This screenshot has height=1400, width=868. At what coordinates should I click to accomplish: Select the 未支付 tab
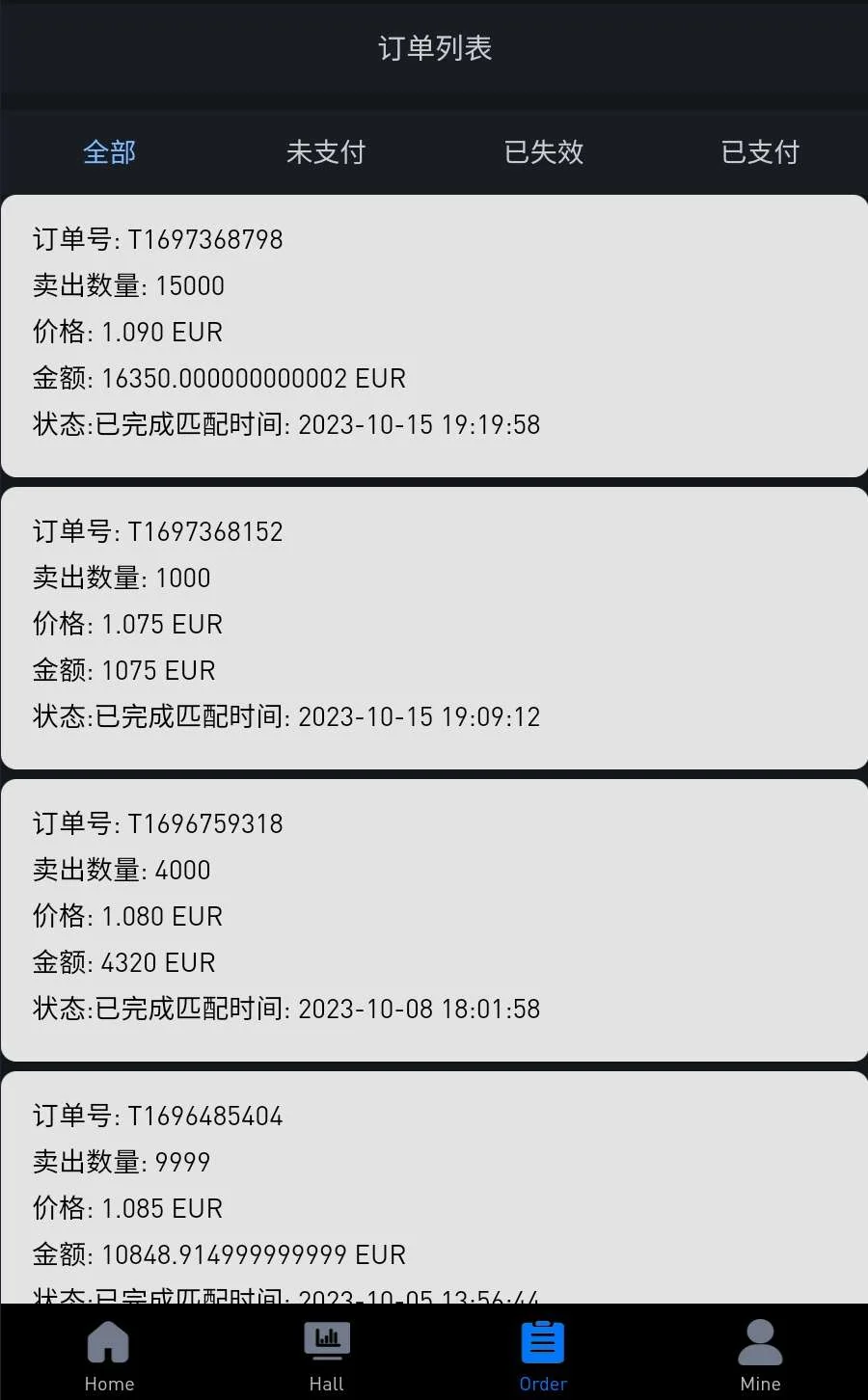tap(326, 152)
